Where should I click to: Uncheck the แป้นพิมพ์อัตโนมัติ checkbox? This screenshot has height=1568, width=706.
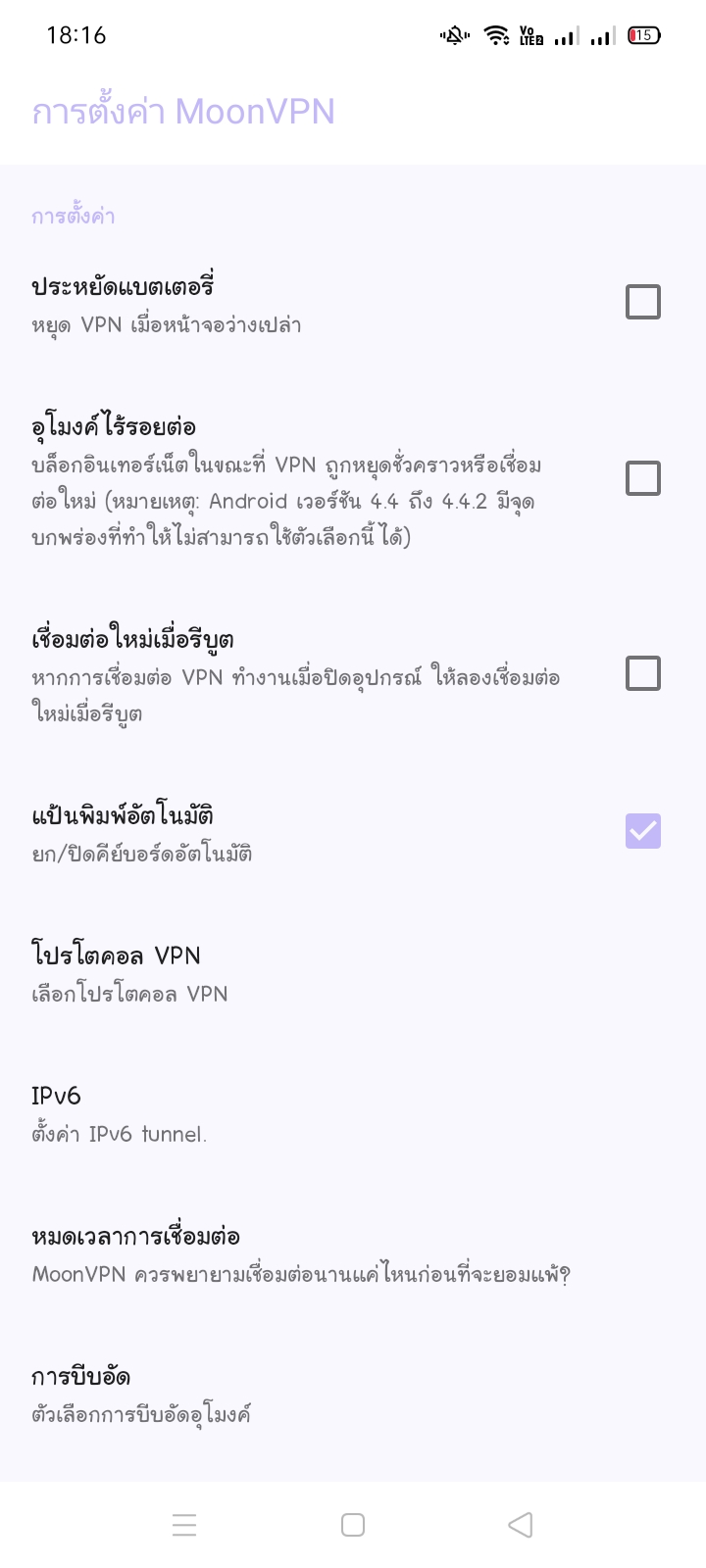pyautogui.click(x=642, y=831)
